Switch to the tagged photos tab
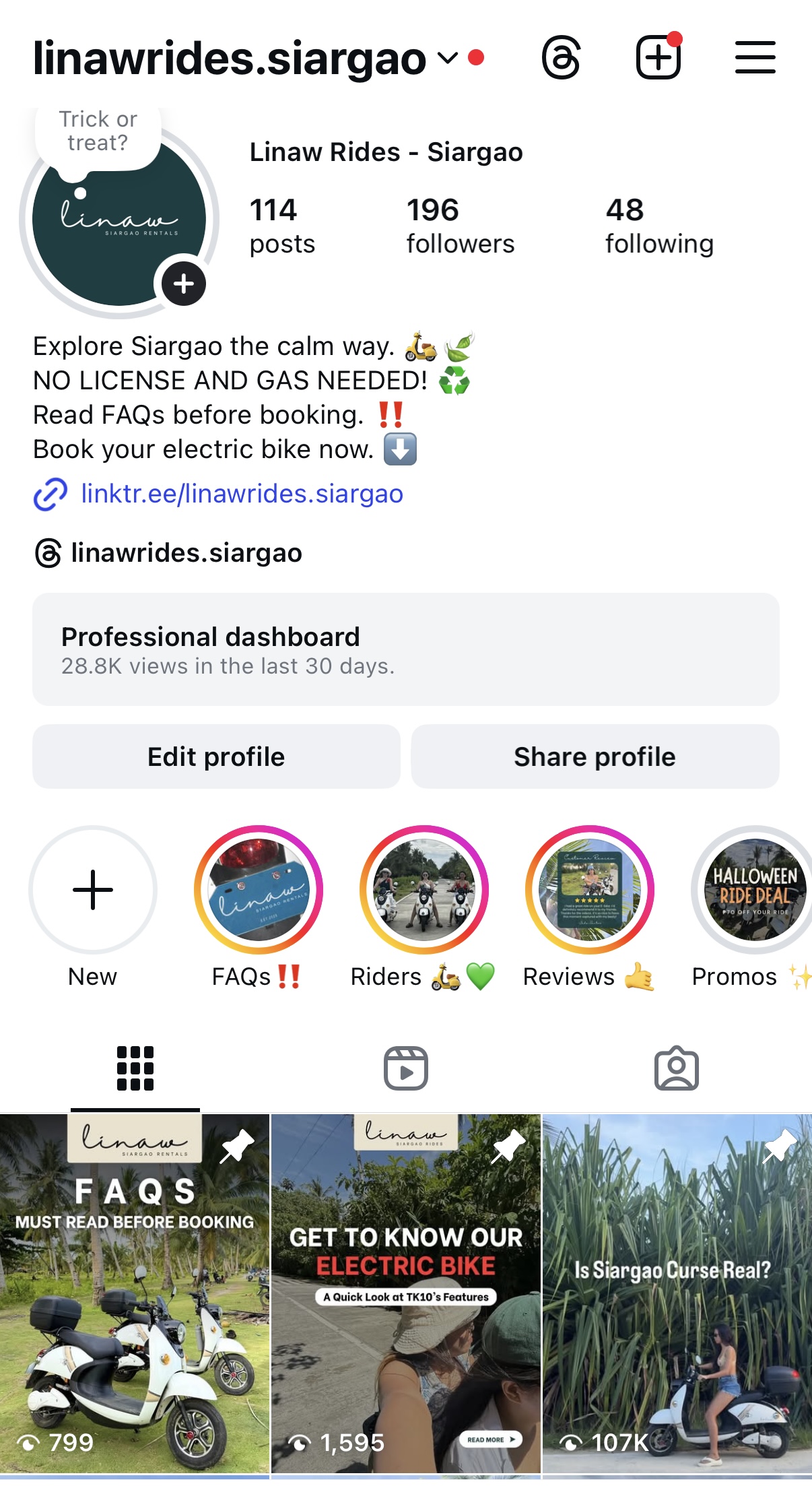 coord(676,1068)
